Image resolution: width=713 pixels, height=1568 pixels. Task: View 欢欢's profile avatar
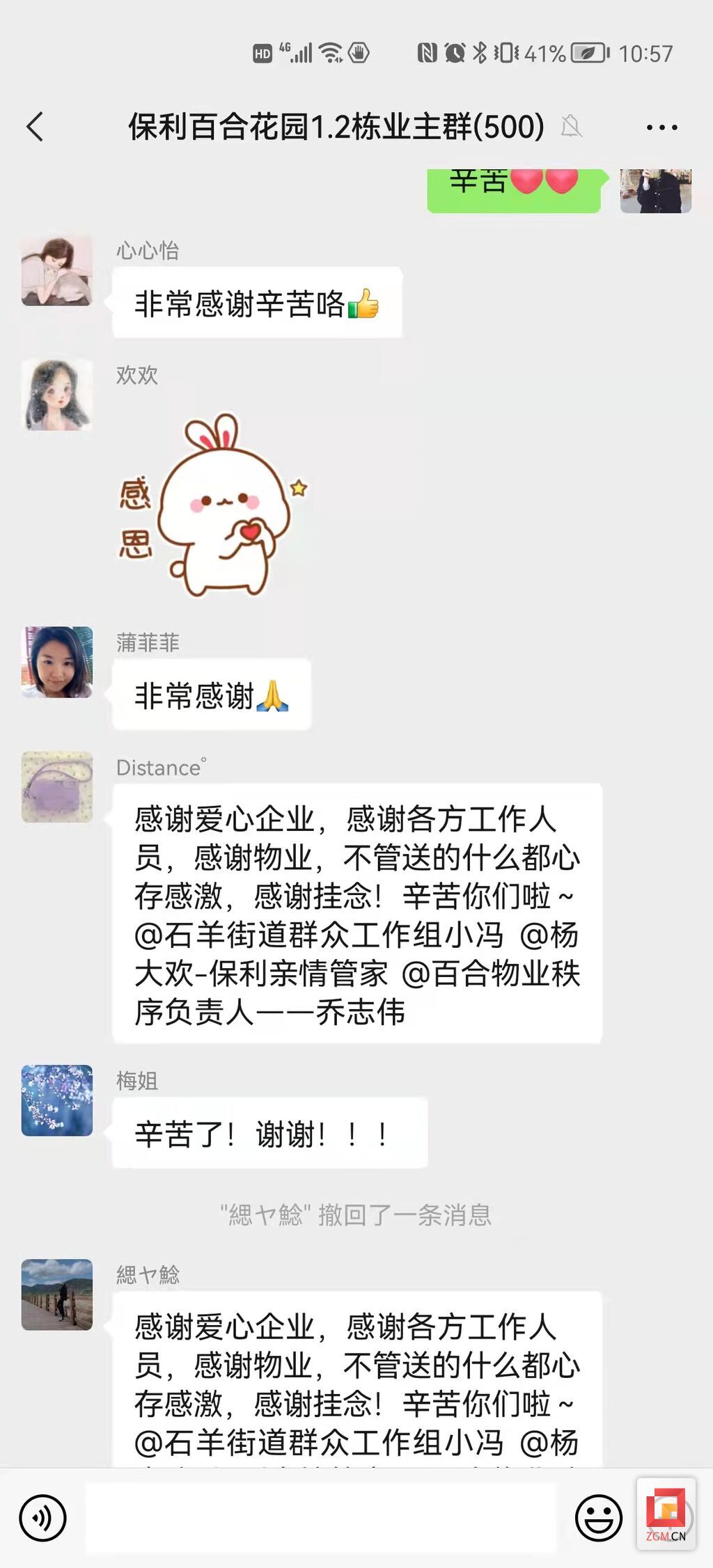coord(57,395)
